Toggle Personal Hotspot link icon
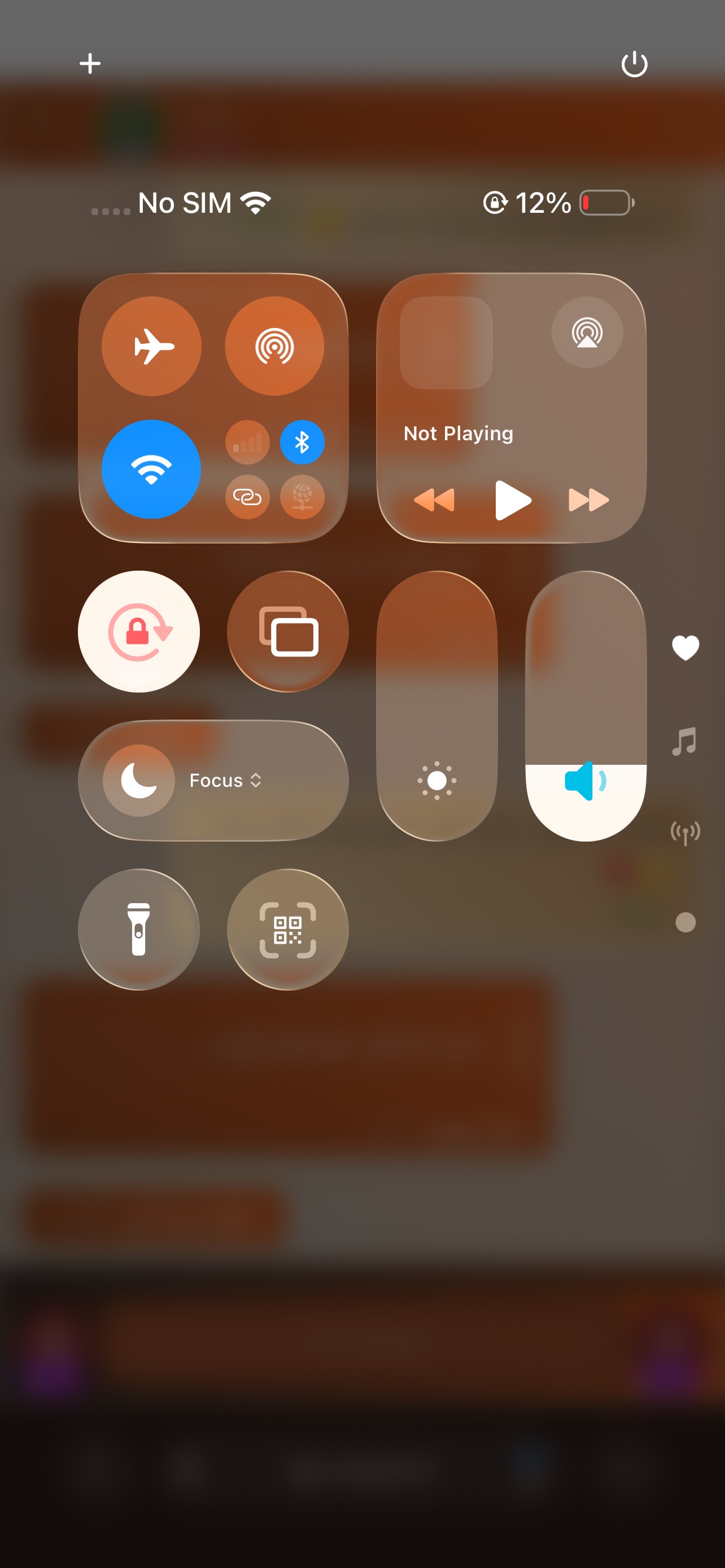725x1568 pixels. [x=248, y=497]
